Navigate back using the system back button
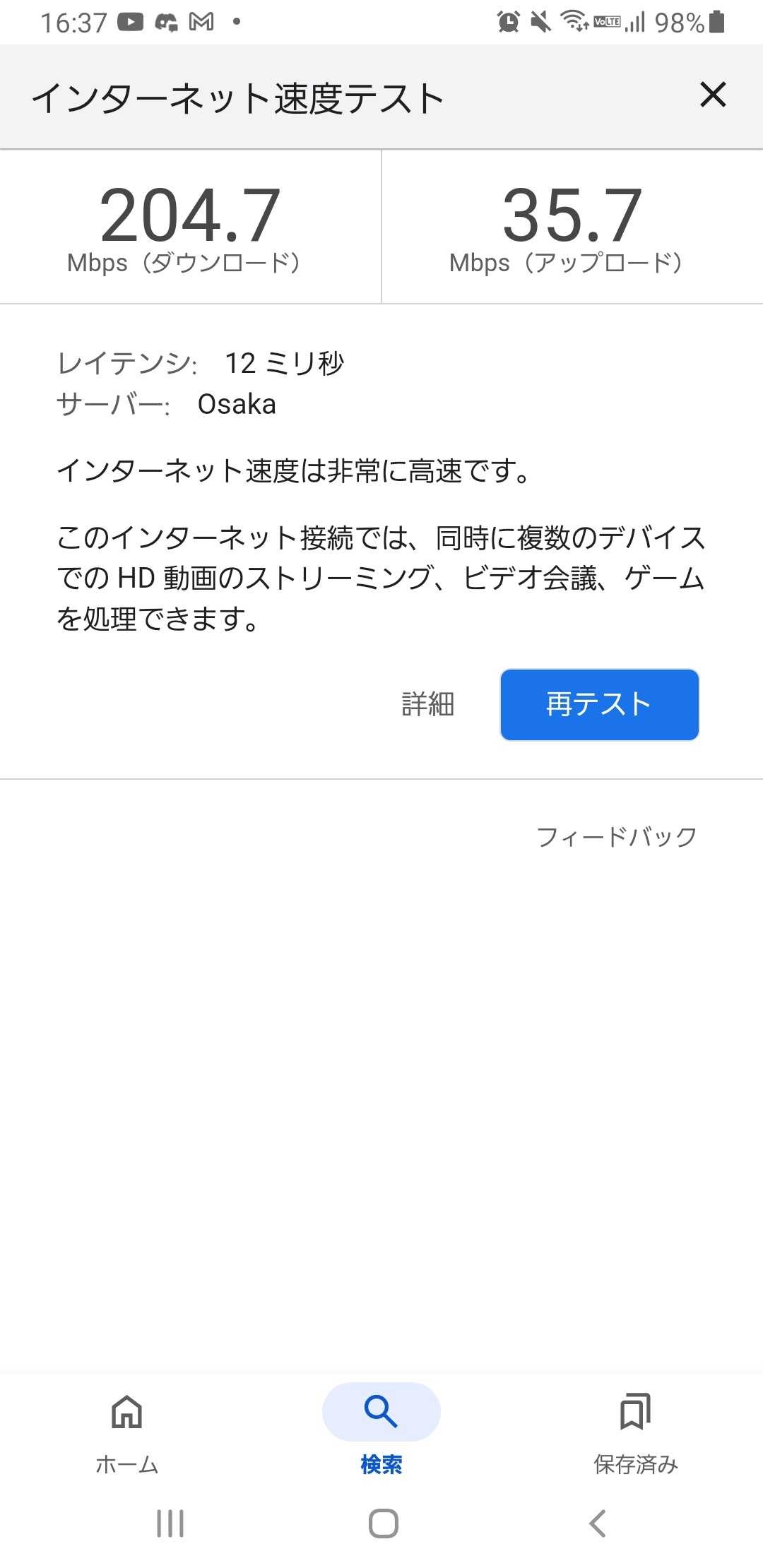Image resolution: width=763 pixels, height=1568 pixels. 598,1524
